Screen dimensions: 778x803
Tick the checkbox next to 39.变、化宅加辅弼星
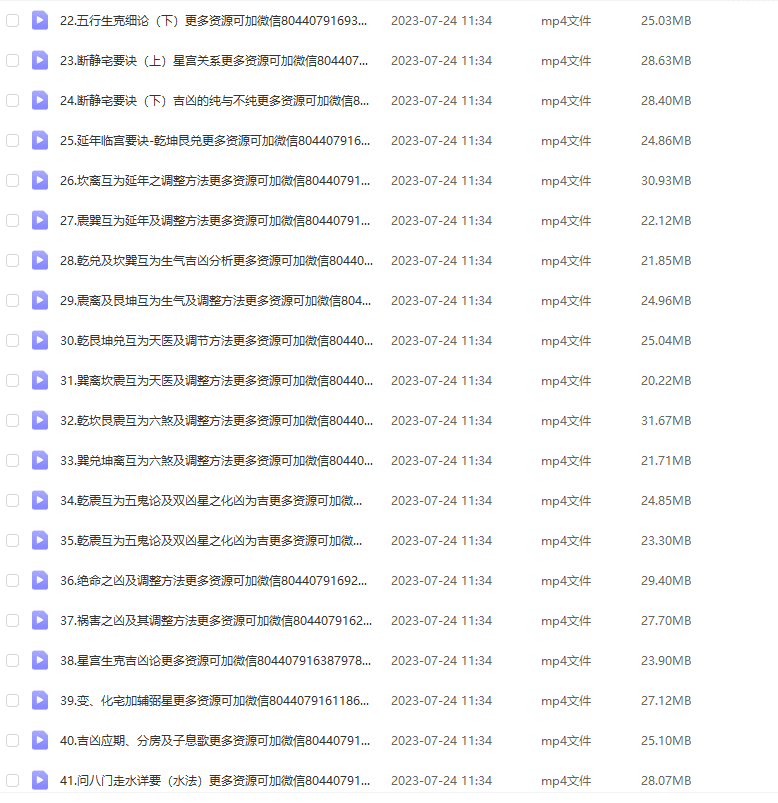13,700
